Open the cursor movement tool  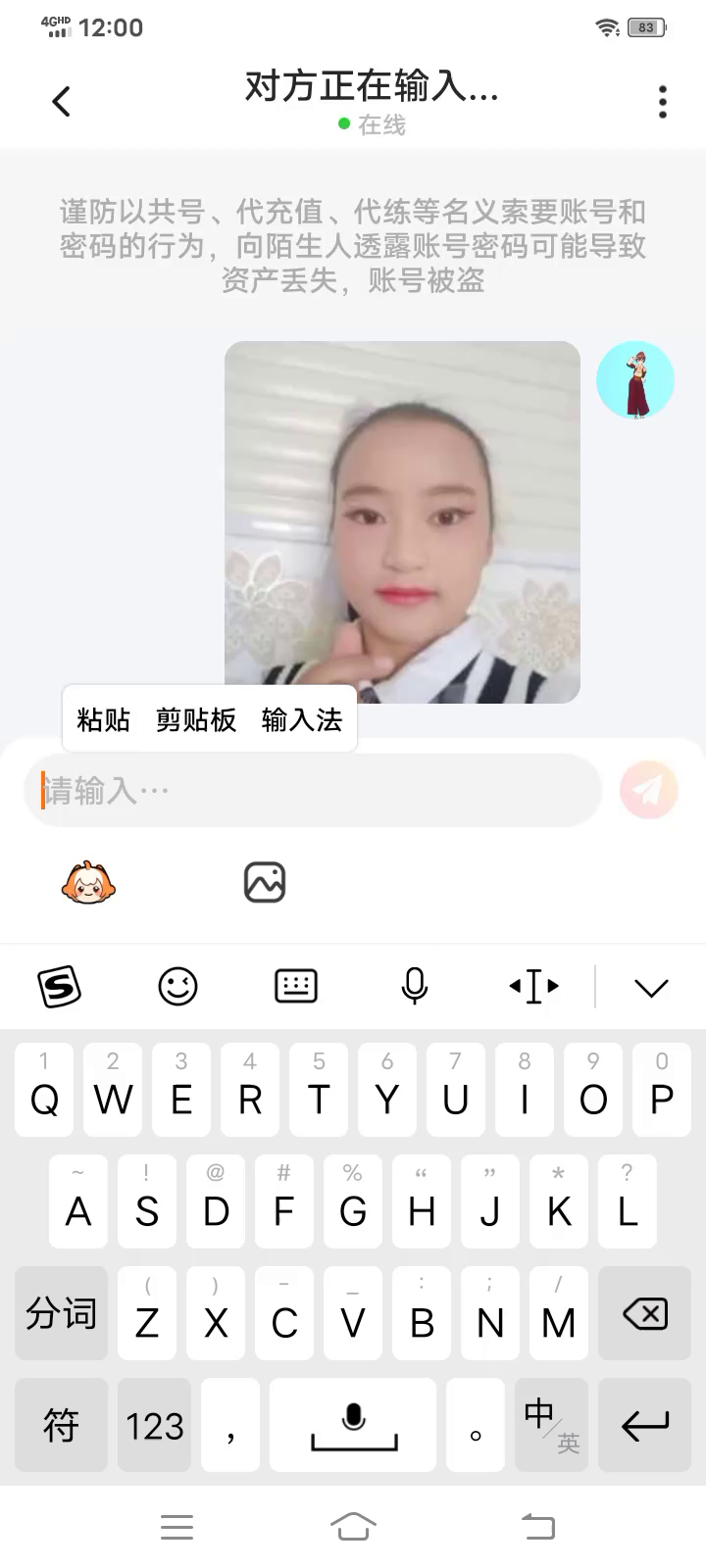tap(534, 986)
